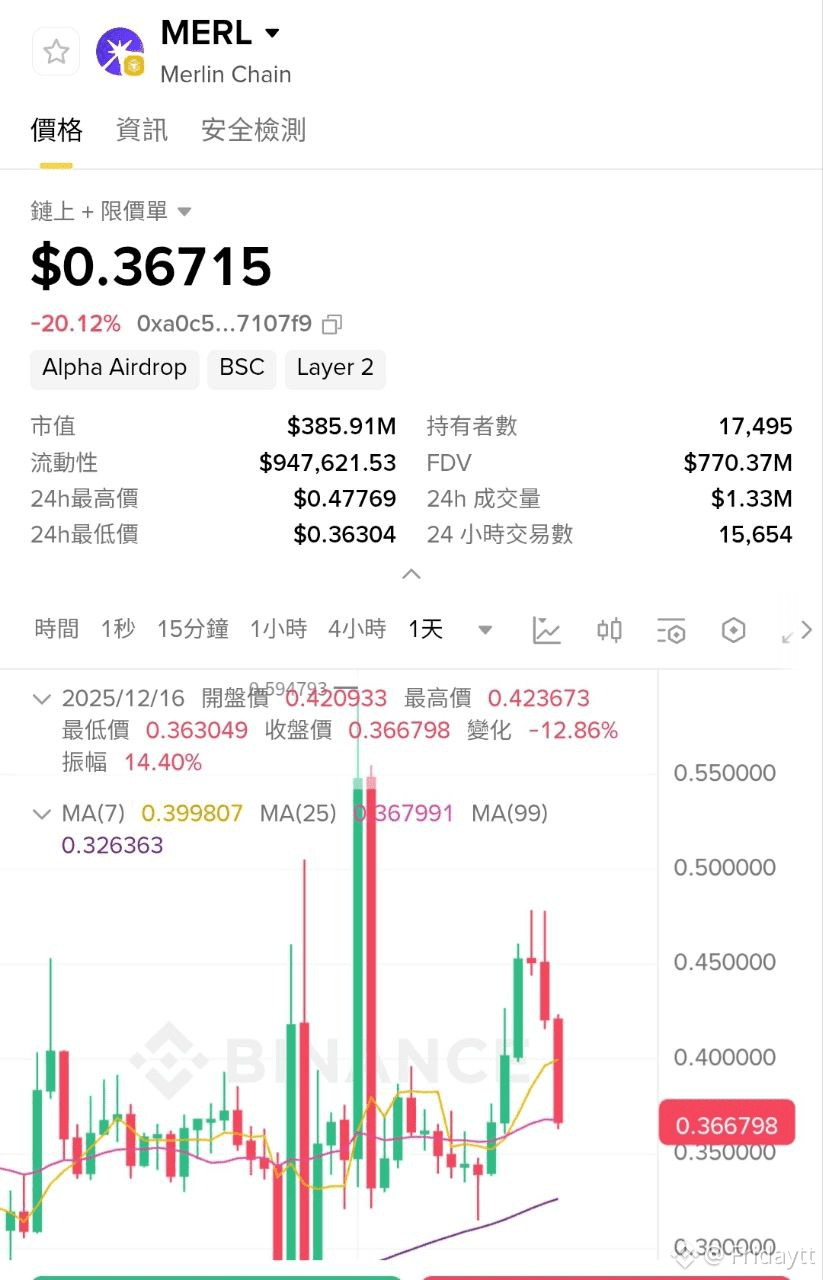Open the candlestick chart type icon
This screenshot has height=1280, width=823.
click(609, 630)
